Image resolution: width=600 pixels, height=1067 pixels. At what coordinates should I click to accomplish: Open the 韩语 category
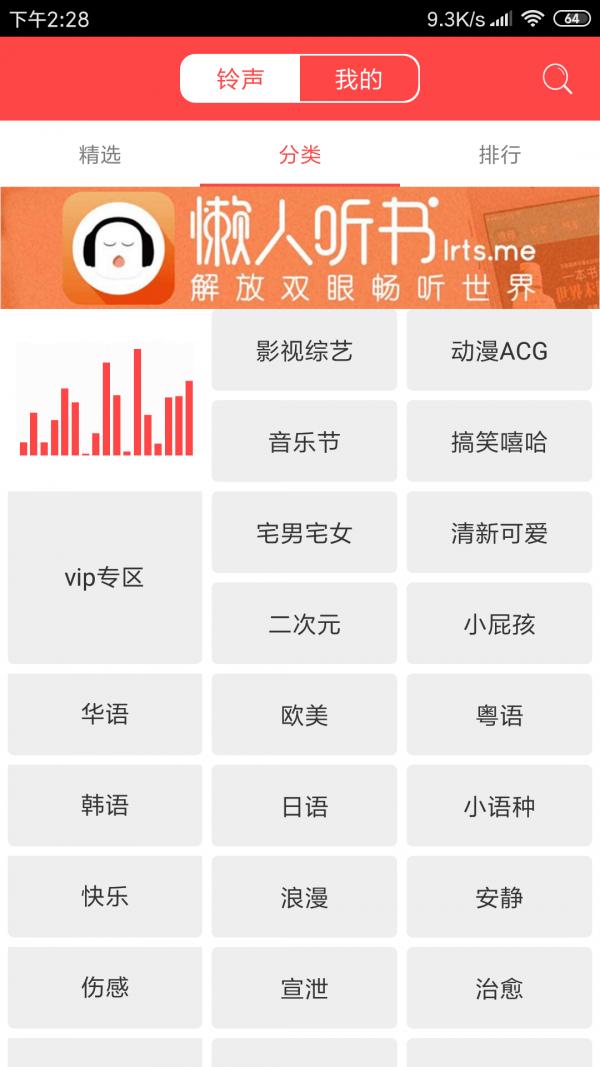(105, 805)
